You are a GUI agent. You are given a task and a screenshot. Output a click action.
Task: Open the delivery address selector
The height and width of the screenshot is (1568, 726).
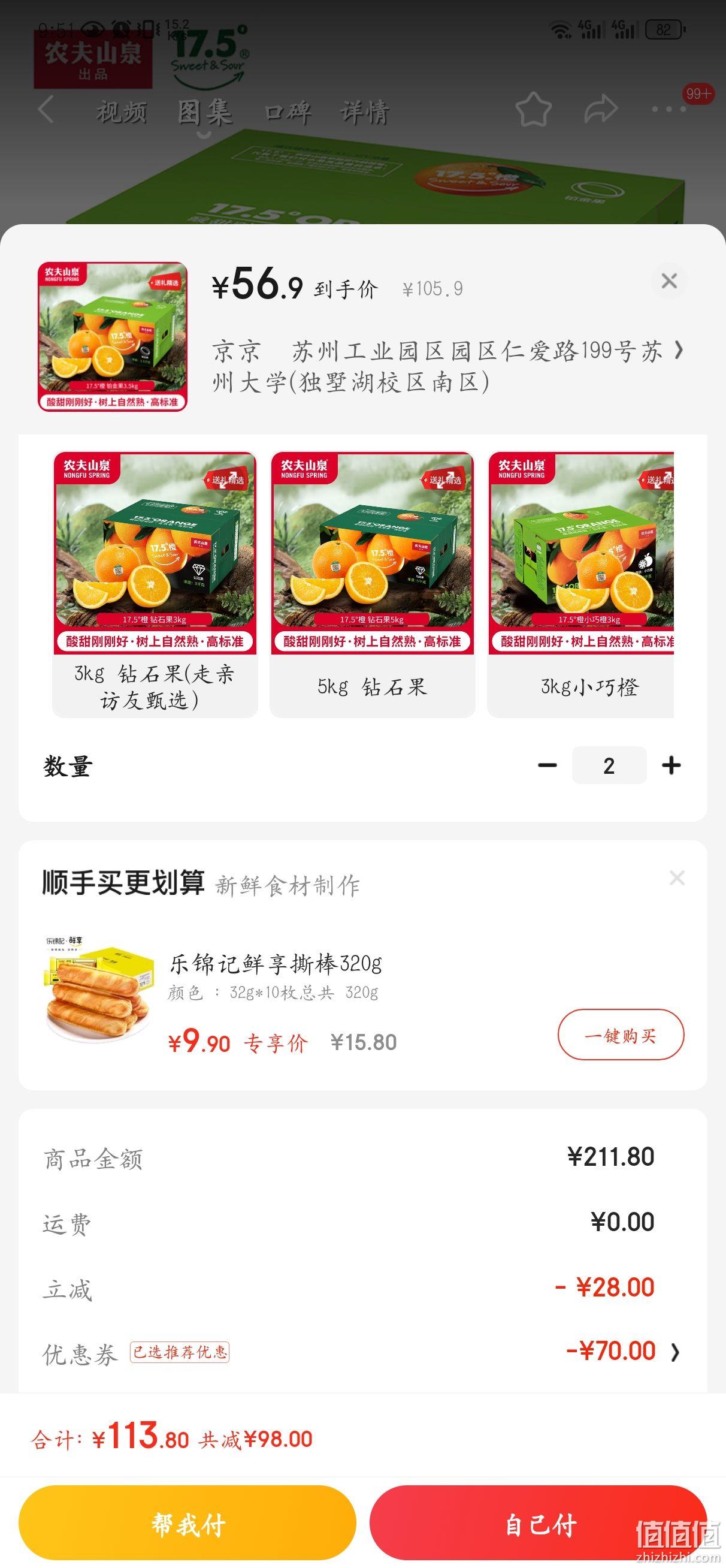(x=447, y=366)
